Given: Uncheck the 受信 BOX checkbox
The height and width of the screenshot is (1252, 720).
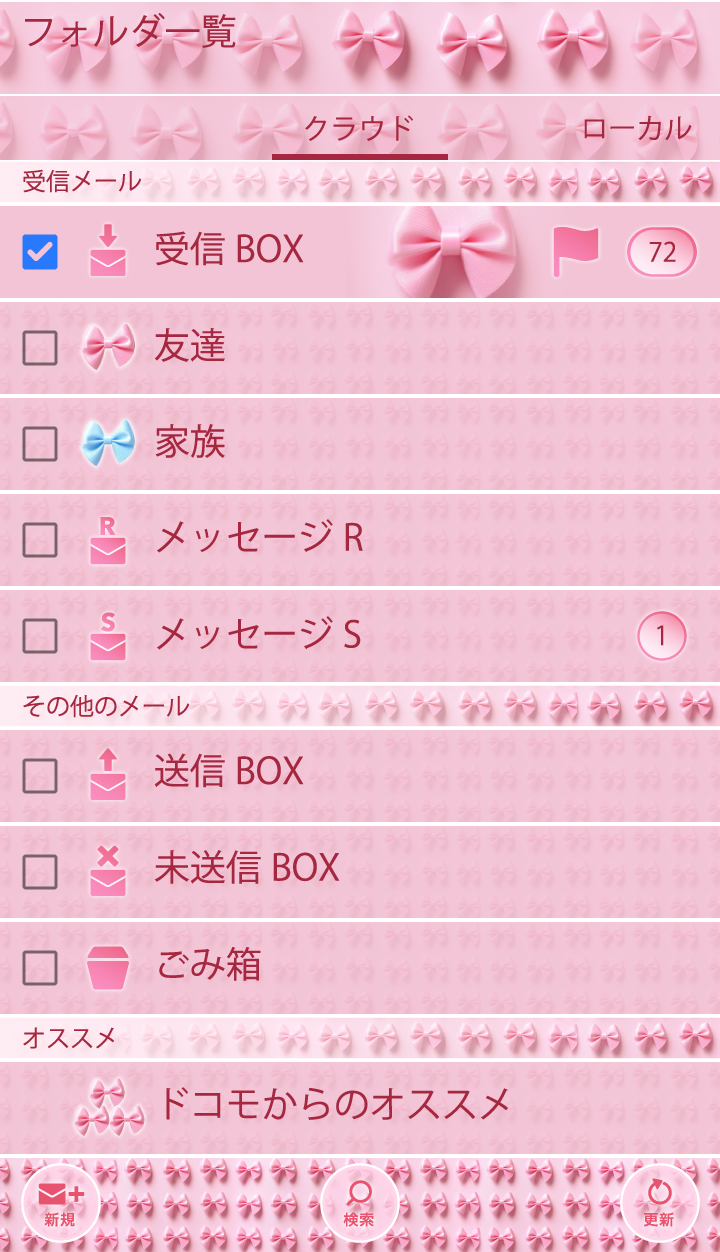Looking at the screenshot, I should click(40, 252).
